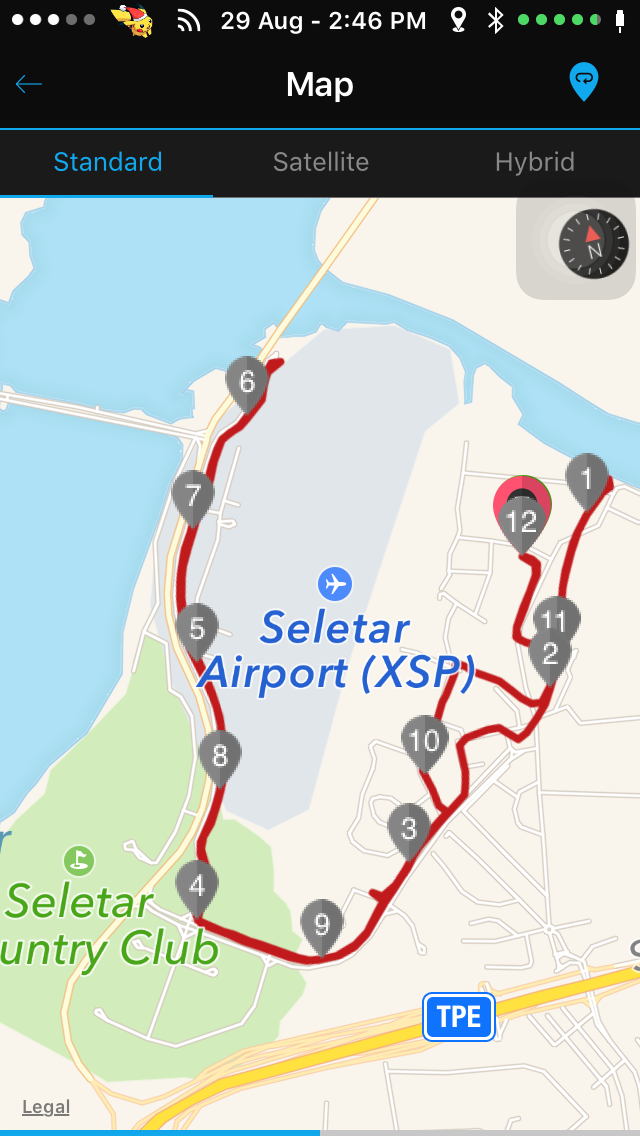Select the Hybrid map view

[x=534, y=162]
